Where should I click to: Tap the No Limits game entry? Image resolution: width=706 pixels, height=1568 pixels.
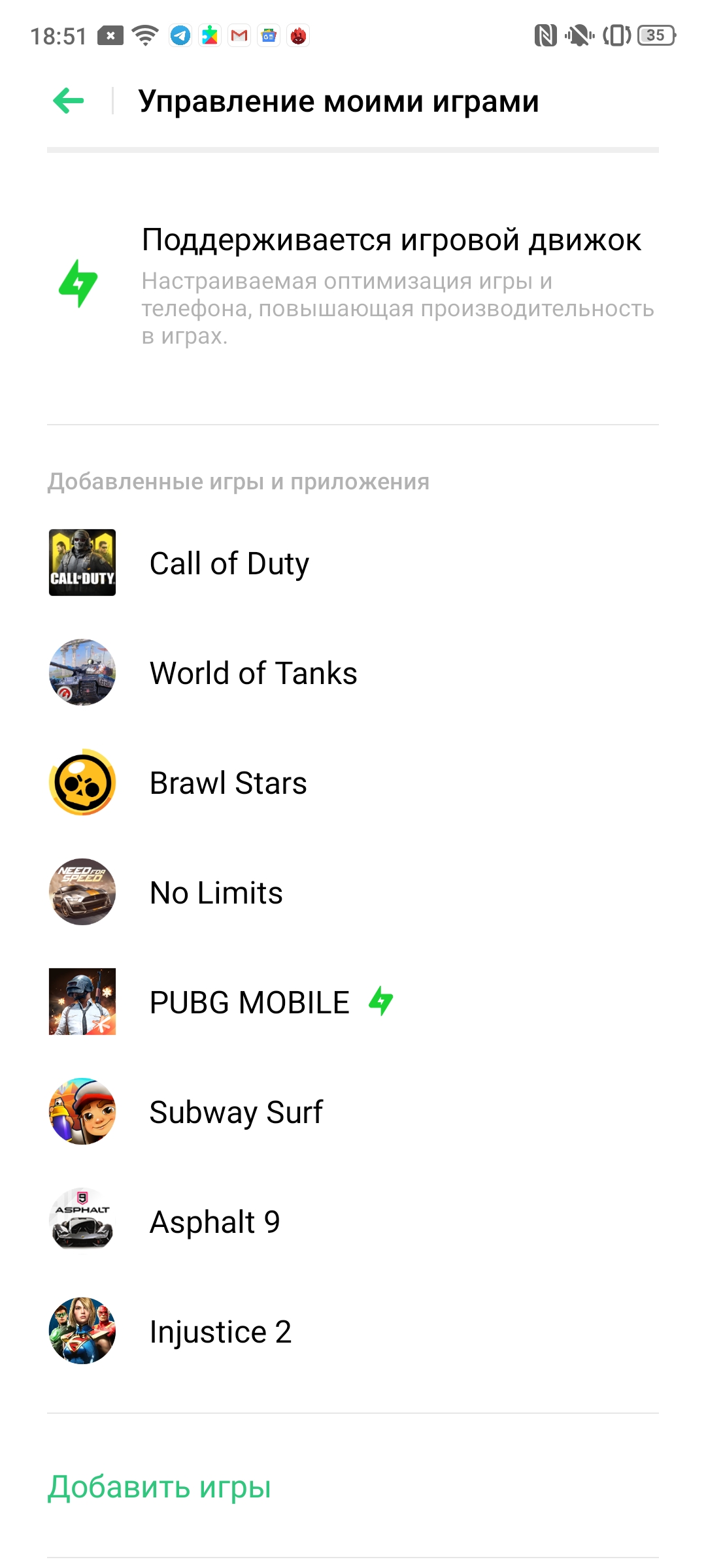point(216,892)
